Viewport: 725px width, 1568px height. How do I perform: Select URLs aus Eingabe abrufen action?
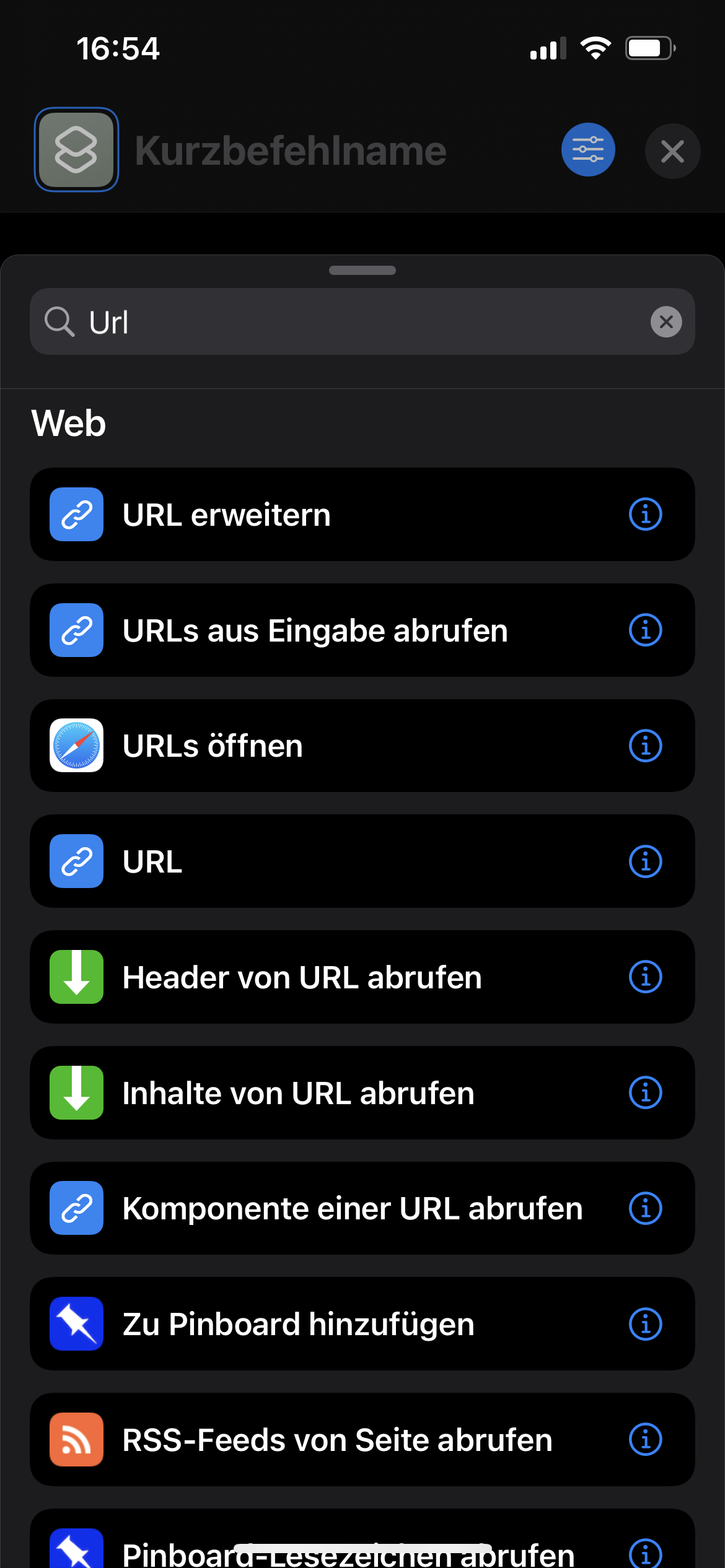(322, 630)
